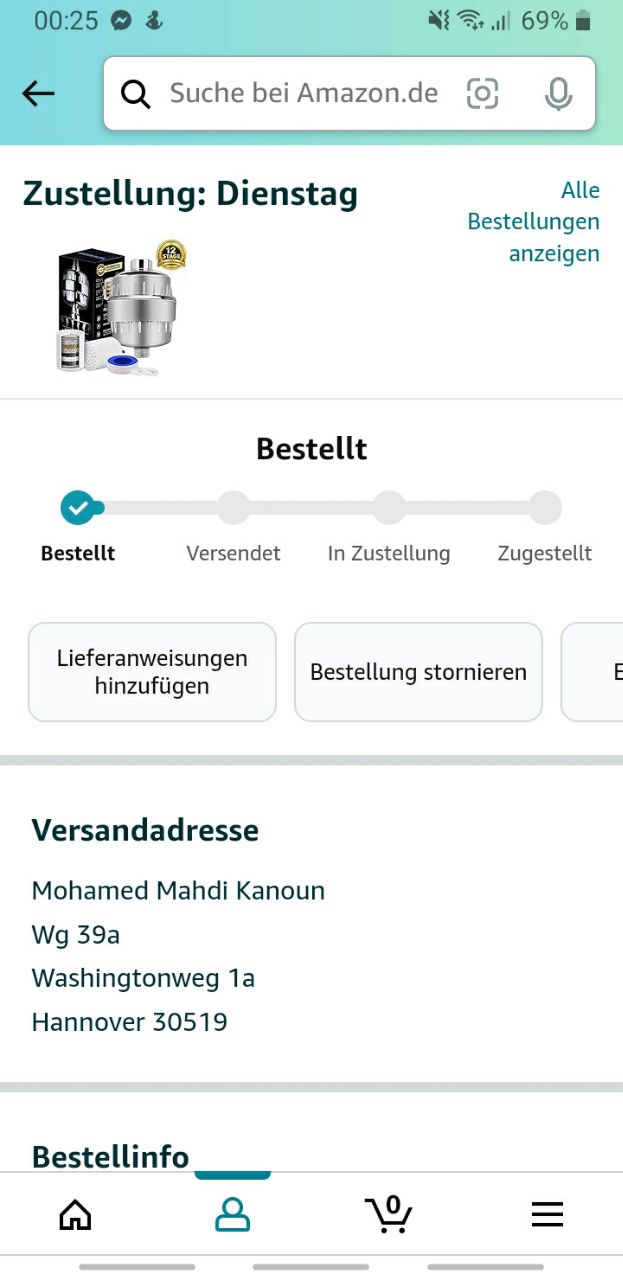Viewport: 623px width, 1280px height.
Task: Switch to the Home tab
Action: pyautogui.click(x=76, y=1214)
